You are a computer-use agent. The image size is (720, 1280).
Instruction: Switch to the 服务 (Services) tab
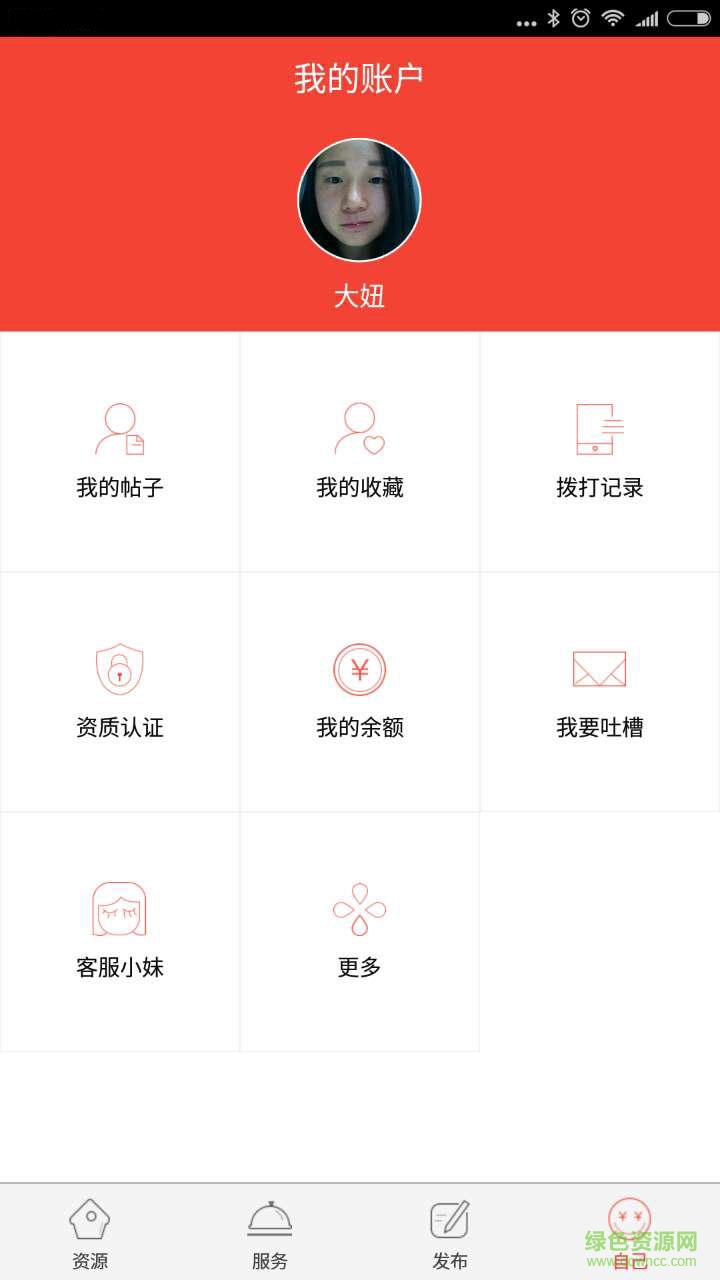pyautogui.click(x=270, y=1230)
